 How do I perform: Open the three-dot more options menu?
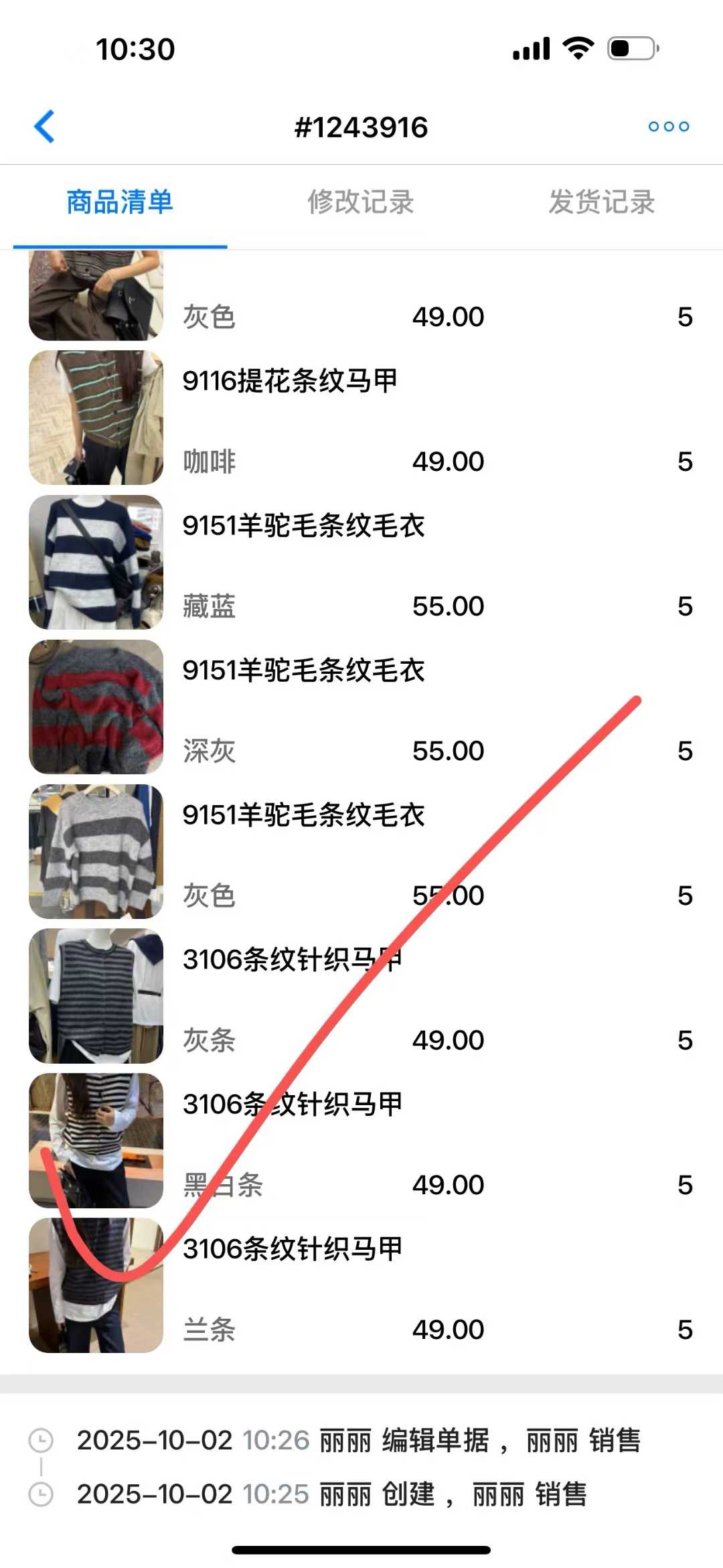tap(668, 127)
